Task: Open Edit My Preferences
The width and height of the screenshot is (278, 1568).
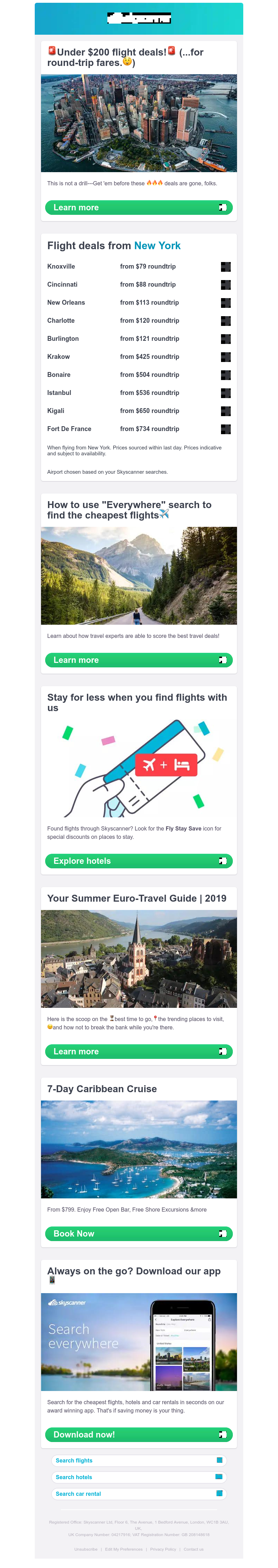Action: 123,1549
